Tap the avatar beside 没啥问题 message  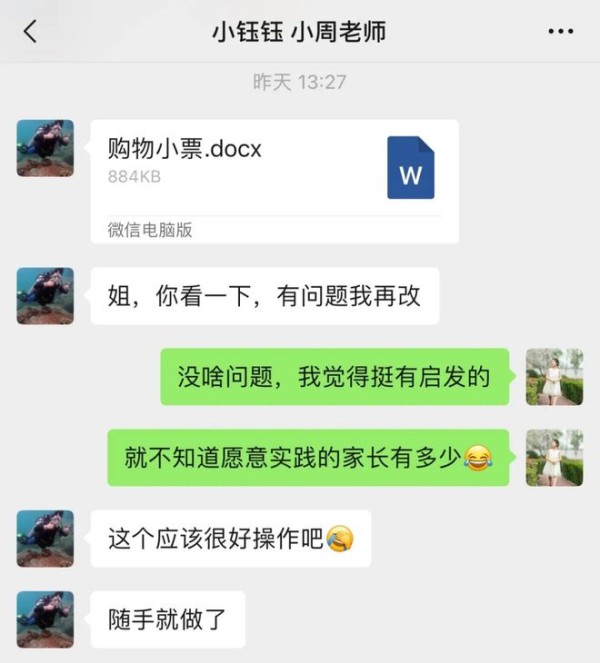[x=554, y=377]
